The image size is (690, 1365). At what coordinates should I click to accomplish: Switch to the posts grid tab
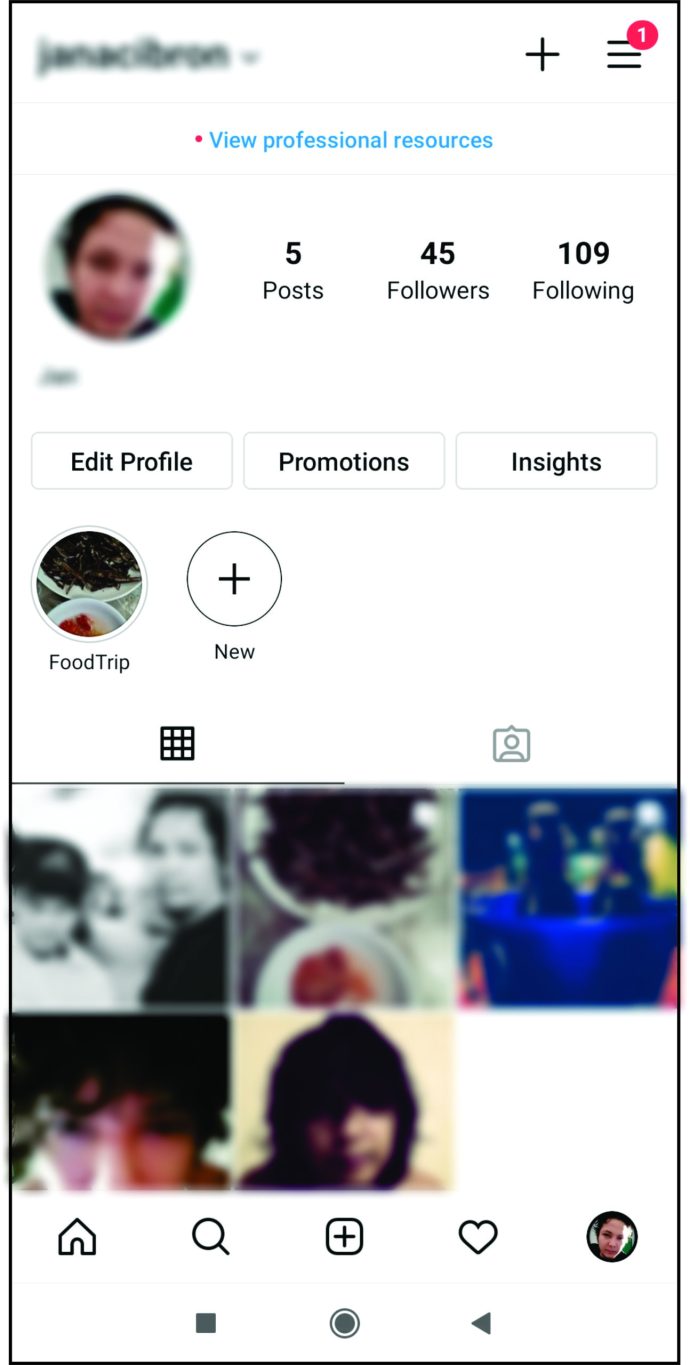[x=177, y=744]
